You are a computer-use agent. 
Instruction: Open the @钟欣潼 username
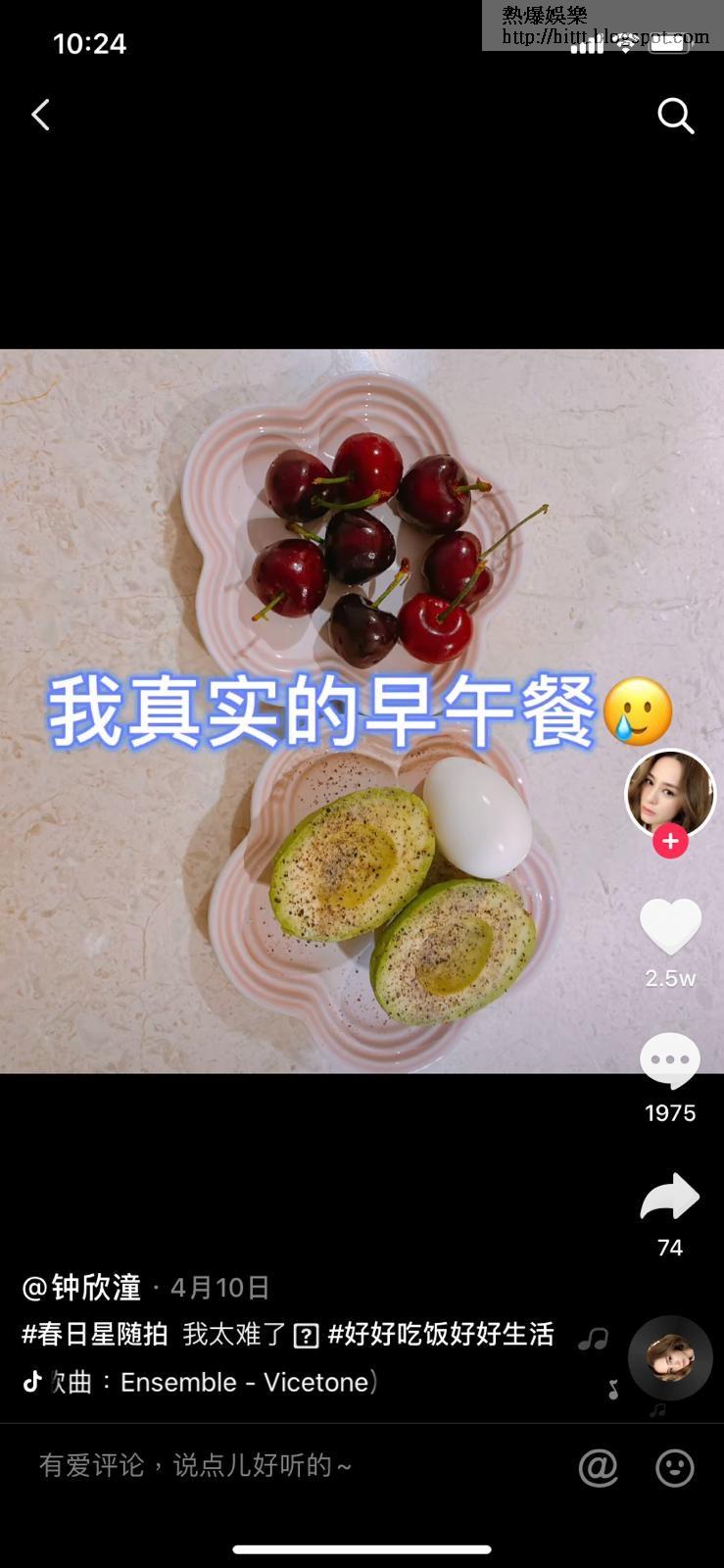[x=82, y=1287]
